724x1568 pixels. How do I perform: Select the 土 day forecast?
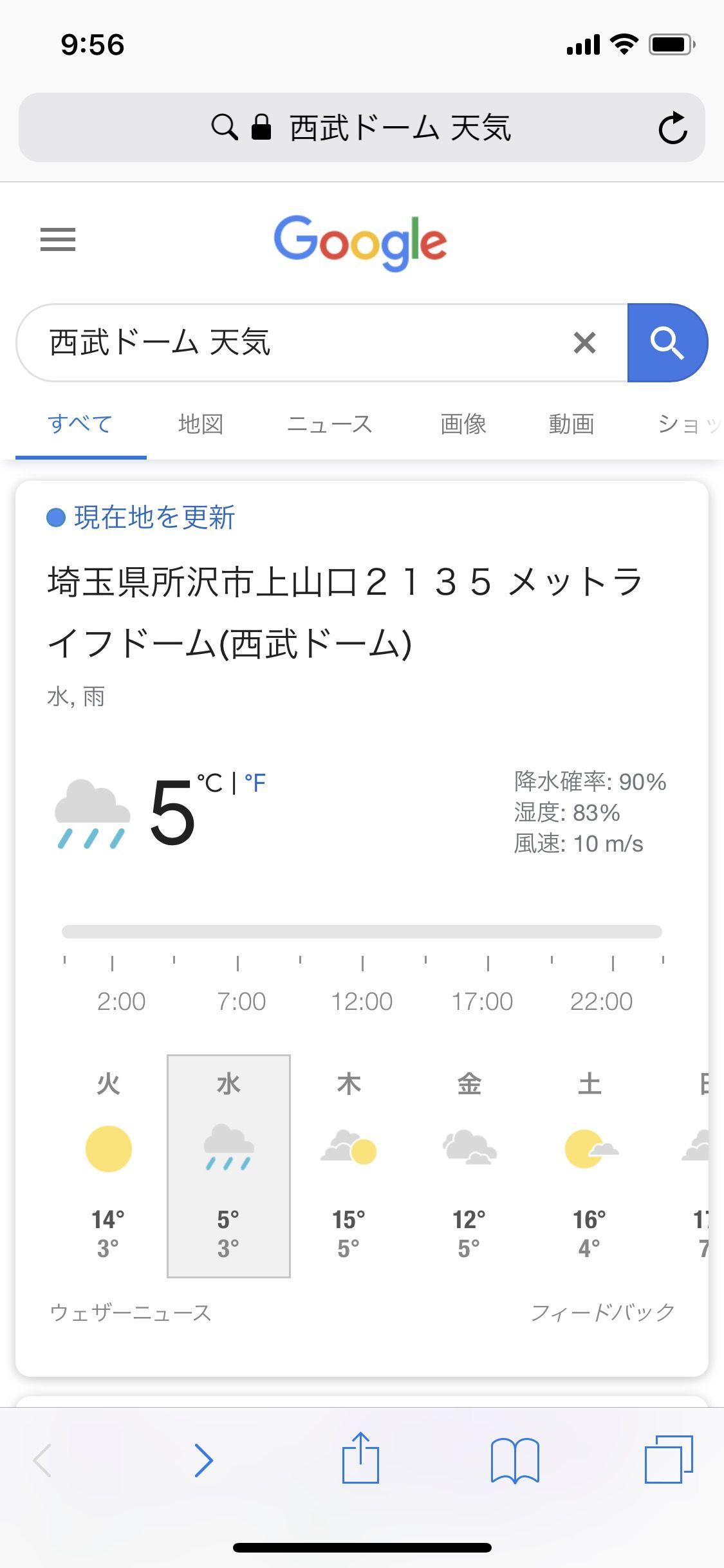point(589,1165)
